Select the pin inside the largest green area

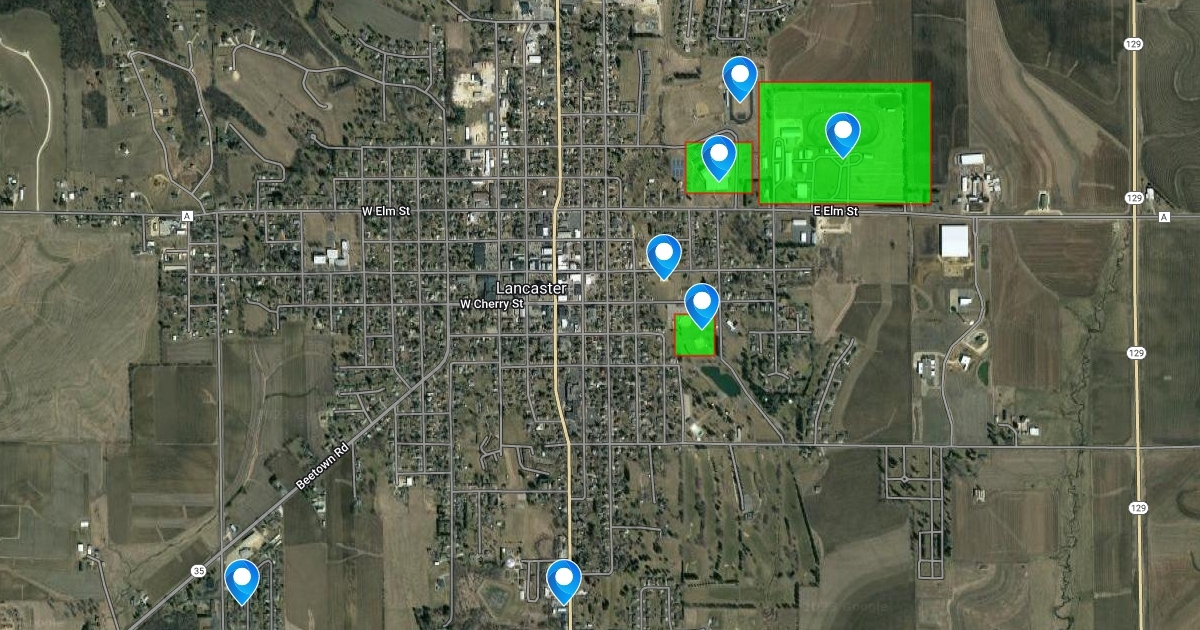(x=843, y=133)
